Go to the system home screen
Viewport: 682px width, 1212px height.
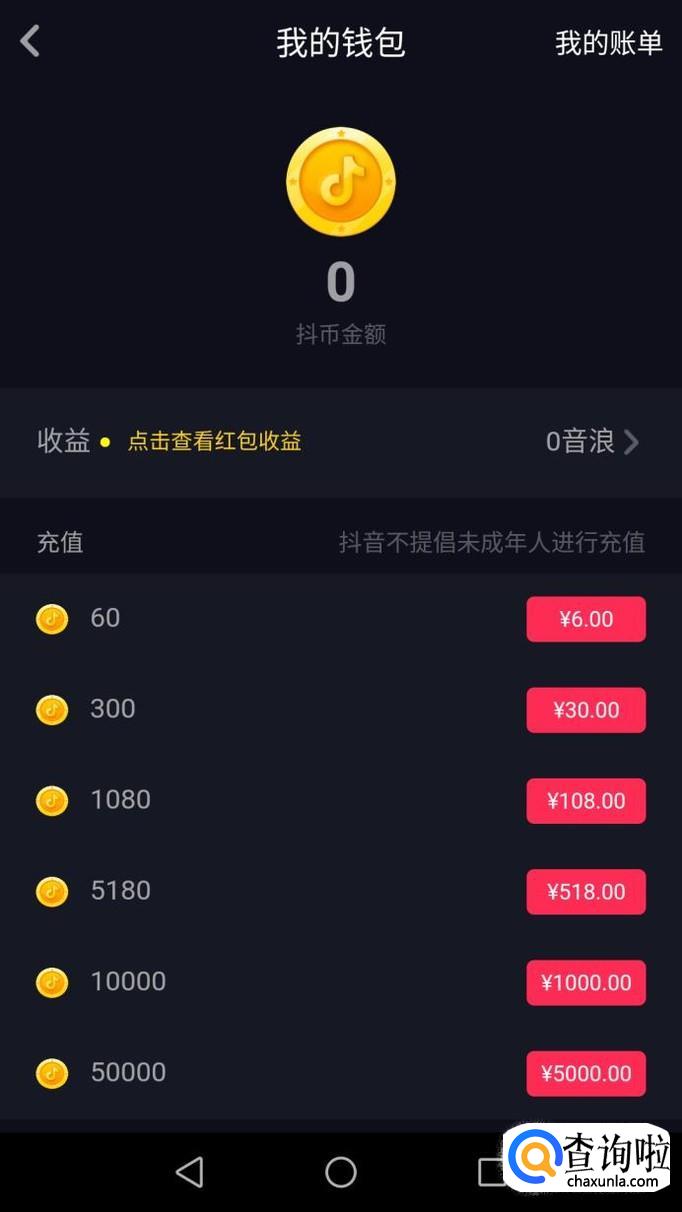[x=341, y=1172]
